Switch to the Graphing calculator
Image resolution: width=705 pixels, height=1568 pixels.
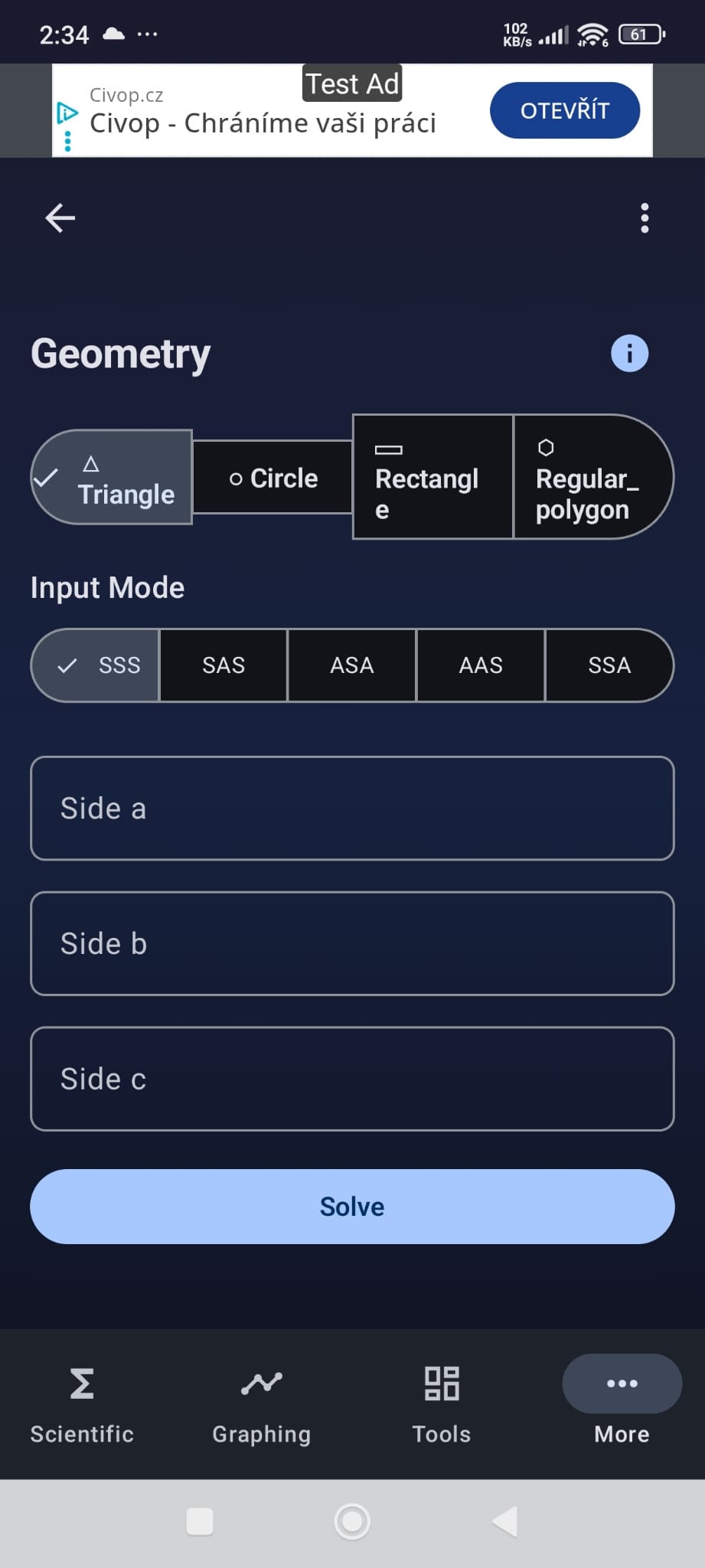coord(261,1401)
